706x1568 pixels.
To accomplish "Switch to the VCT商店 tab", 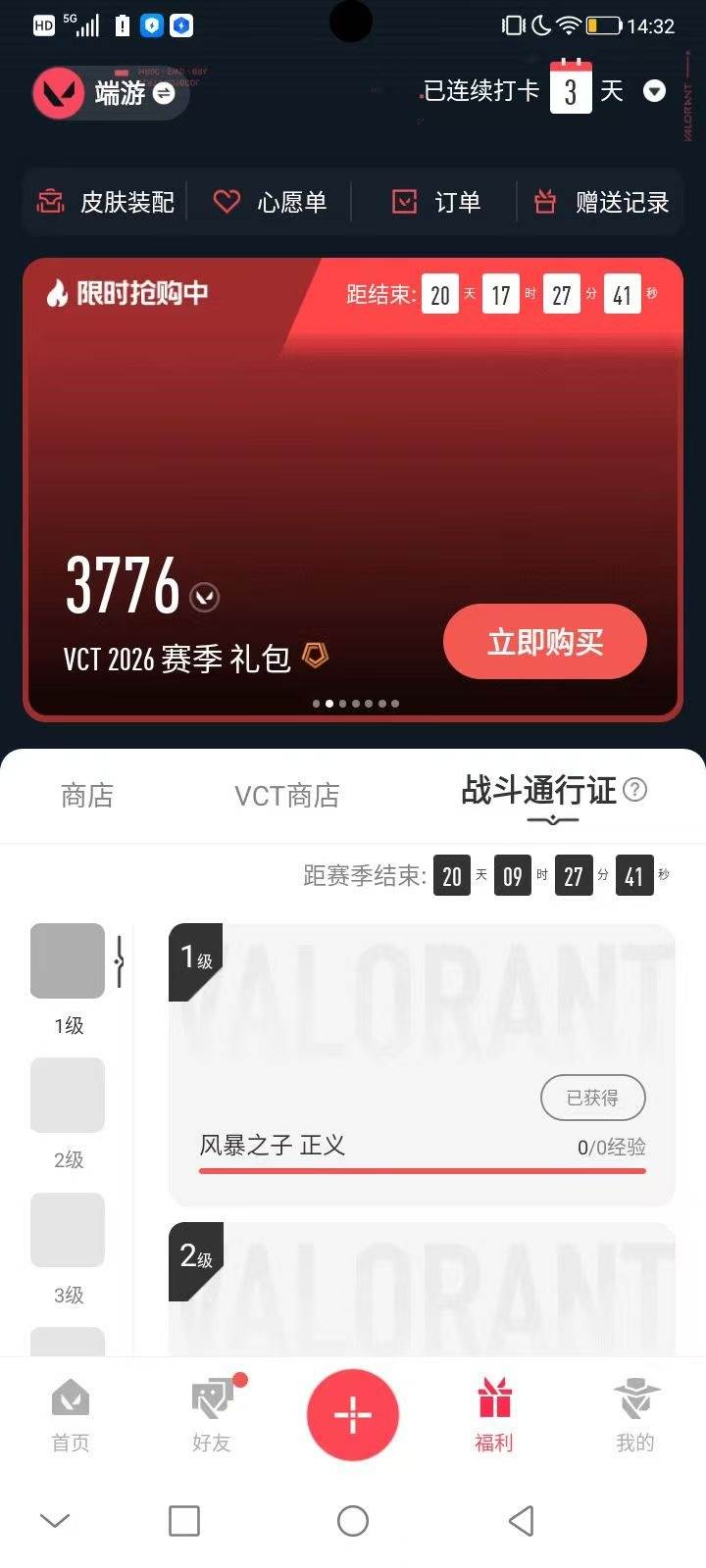I will click(286, 796).
